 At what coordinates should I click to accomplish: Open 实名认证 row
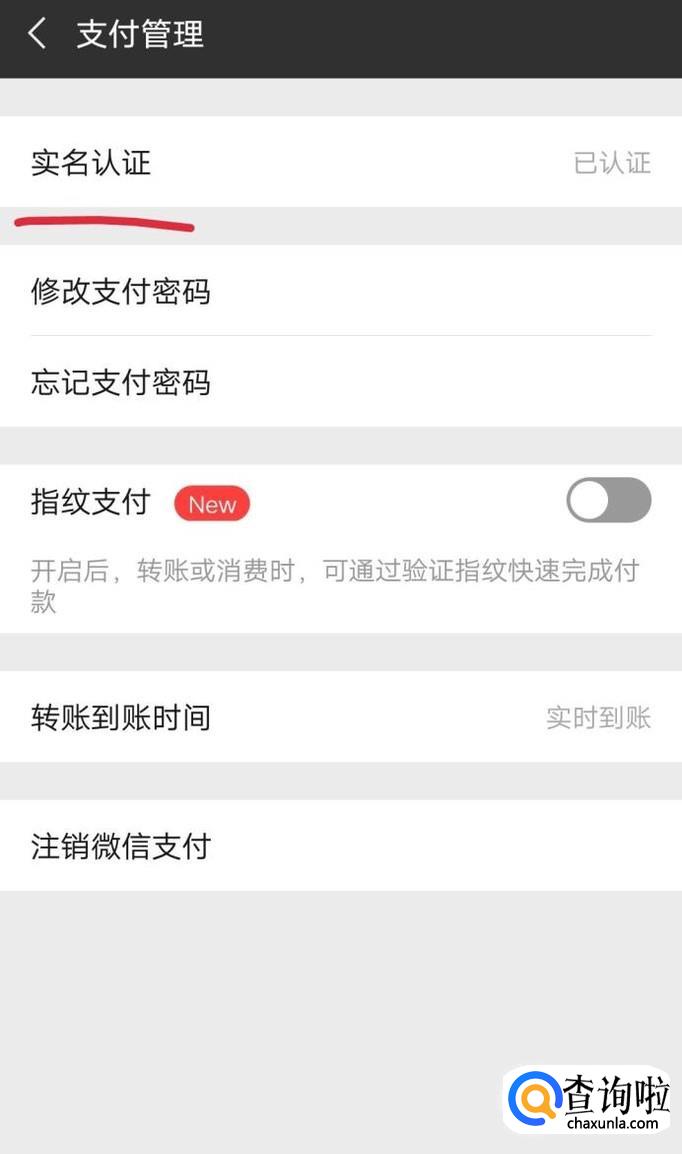341,162
